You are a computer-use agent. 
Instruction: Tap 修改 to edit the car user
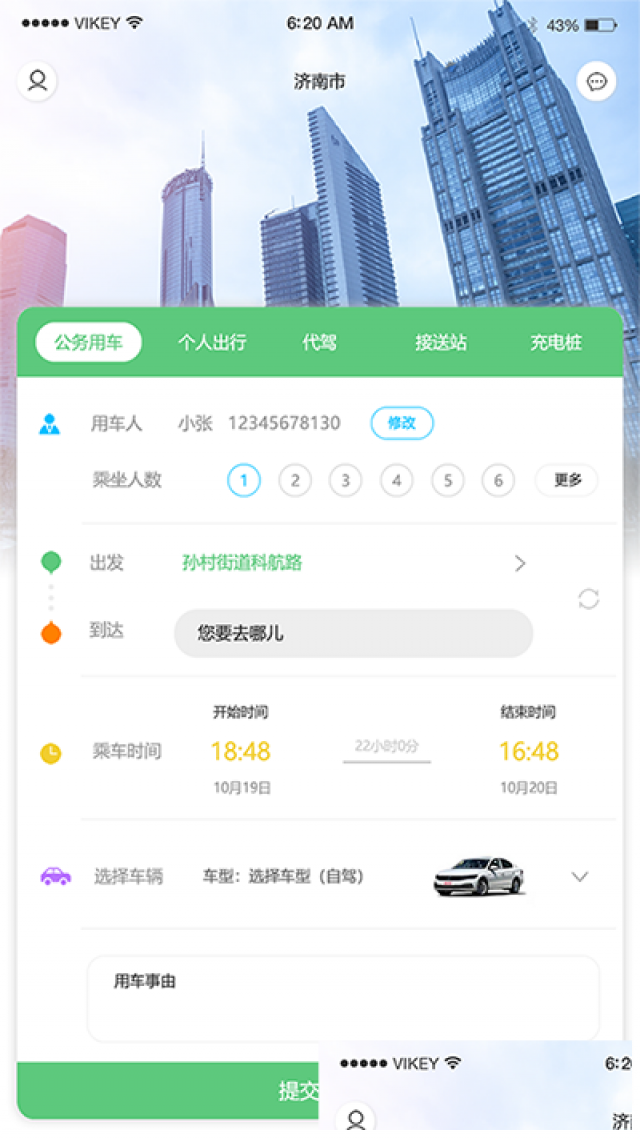tap(402, 423)
